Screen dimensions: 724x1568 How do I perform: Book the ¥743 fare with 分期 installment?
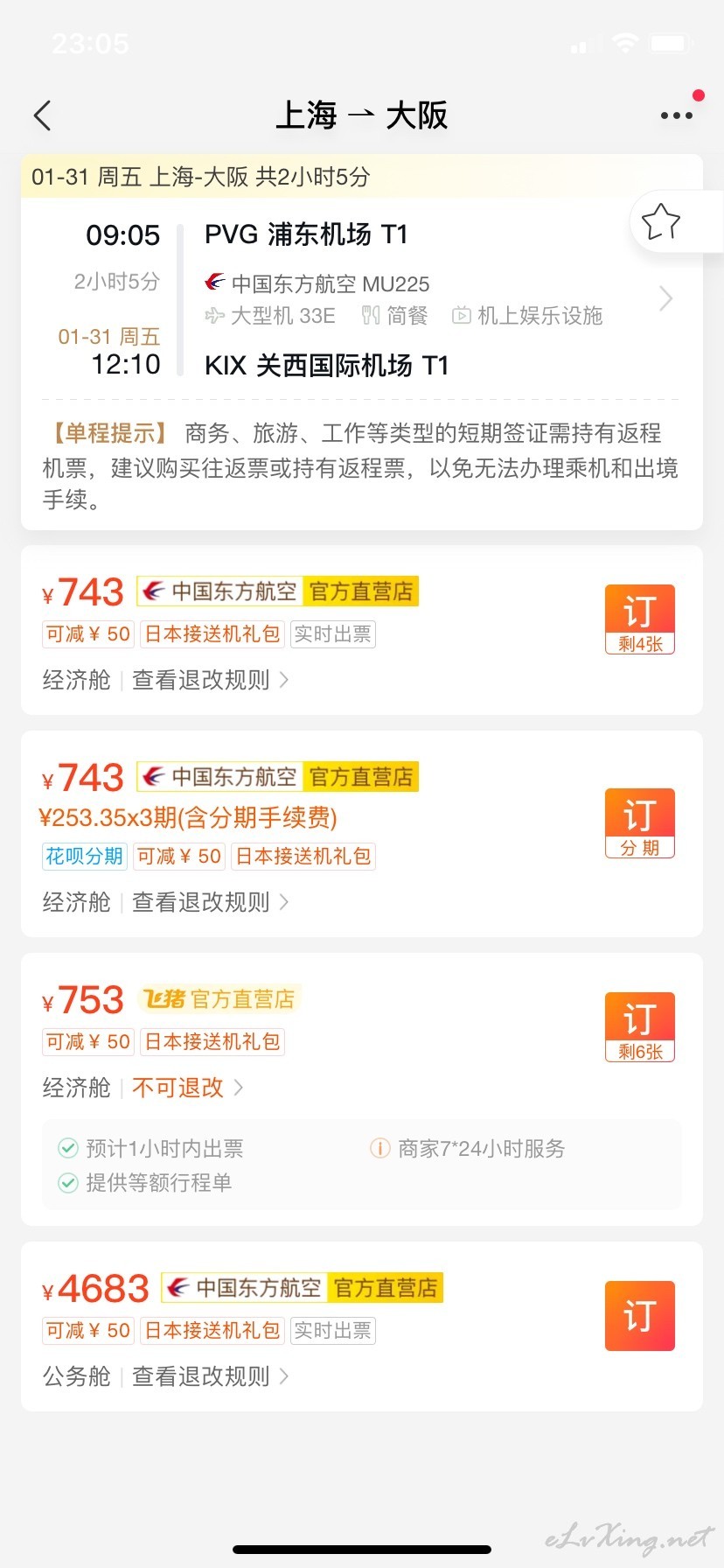(x=640, y=823)
